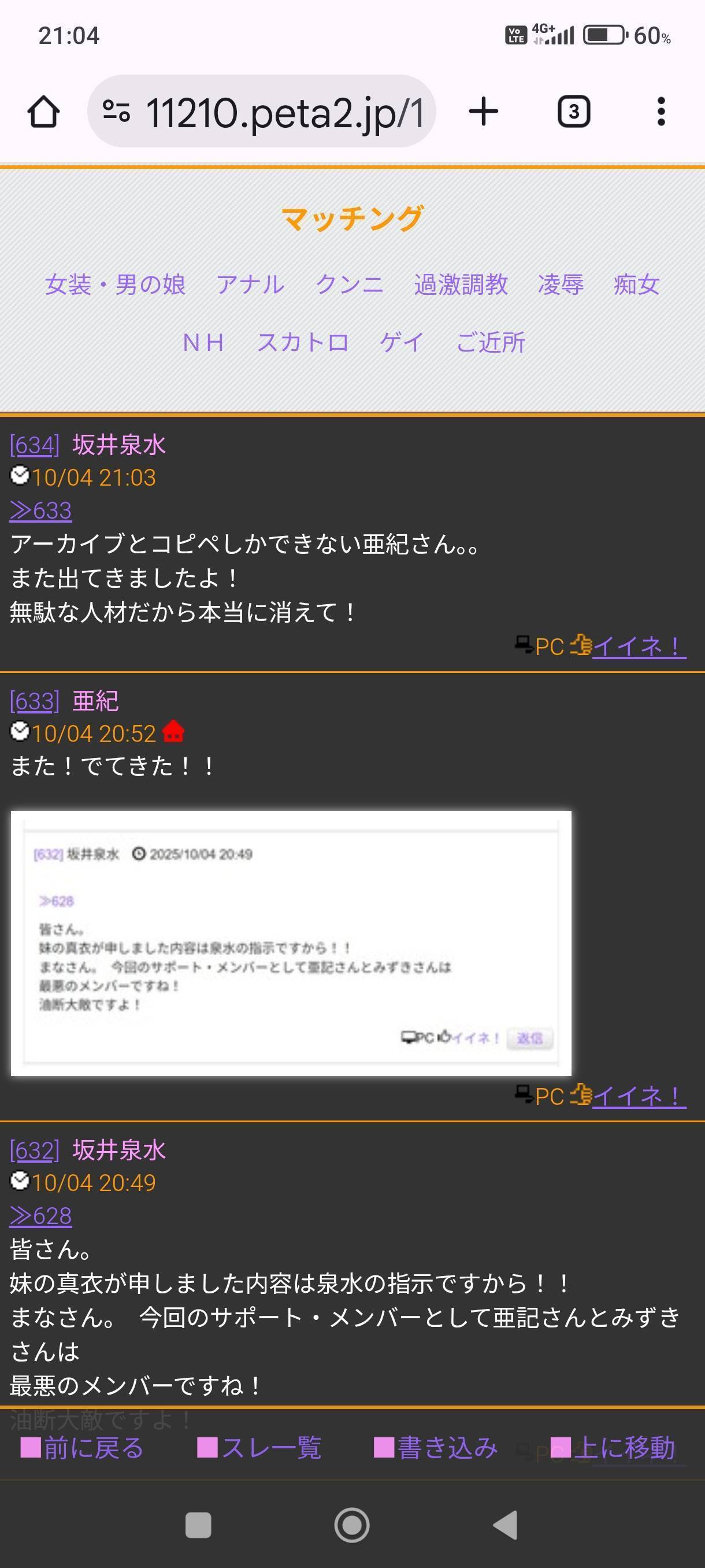Open the NH category link
This screenshot has width=705, height=1568.
pos(203,343)
